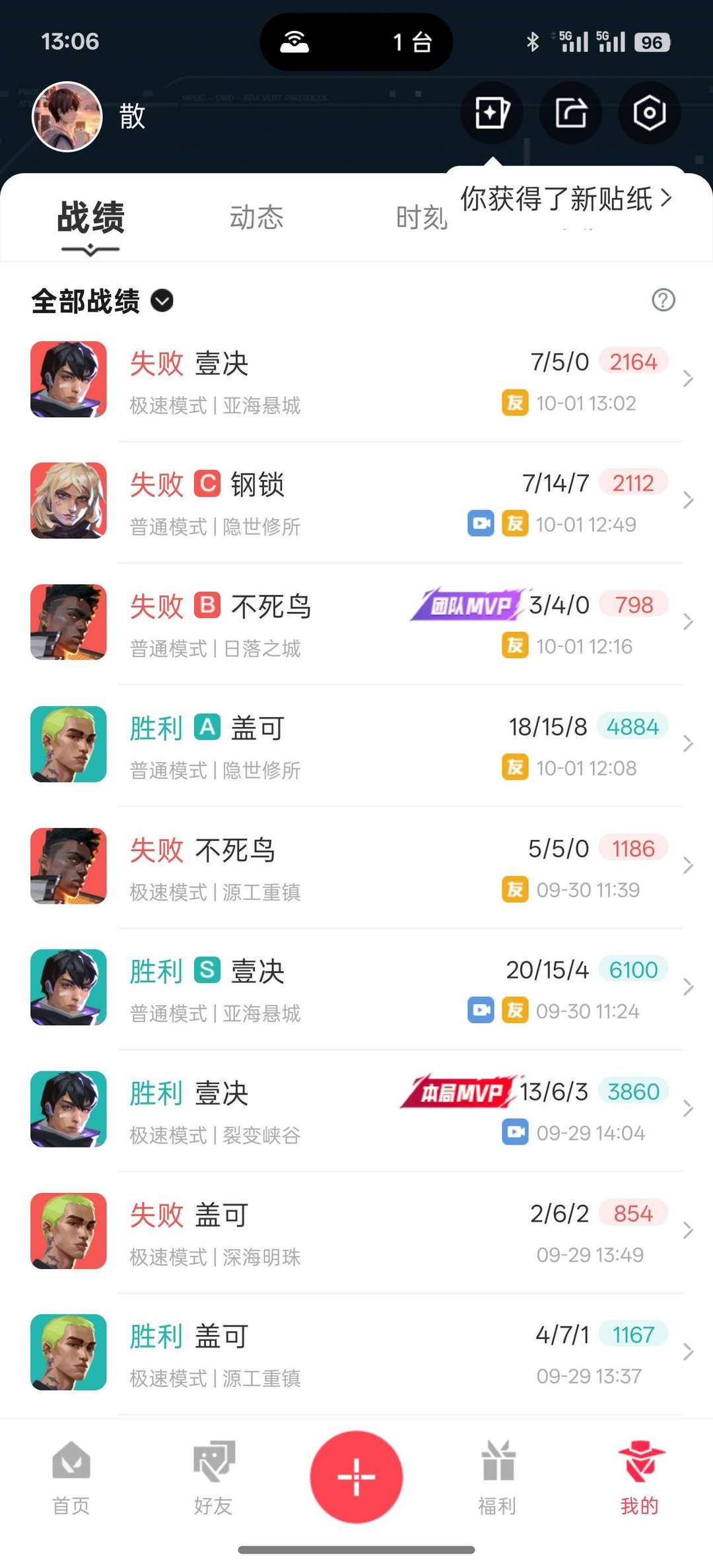Open the 10-01 13:02 壹决 match

[x=356, y=380]
